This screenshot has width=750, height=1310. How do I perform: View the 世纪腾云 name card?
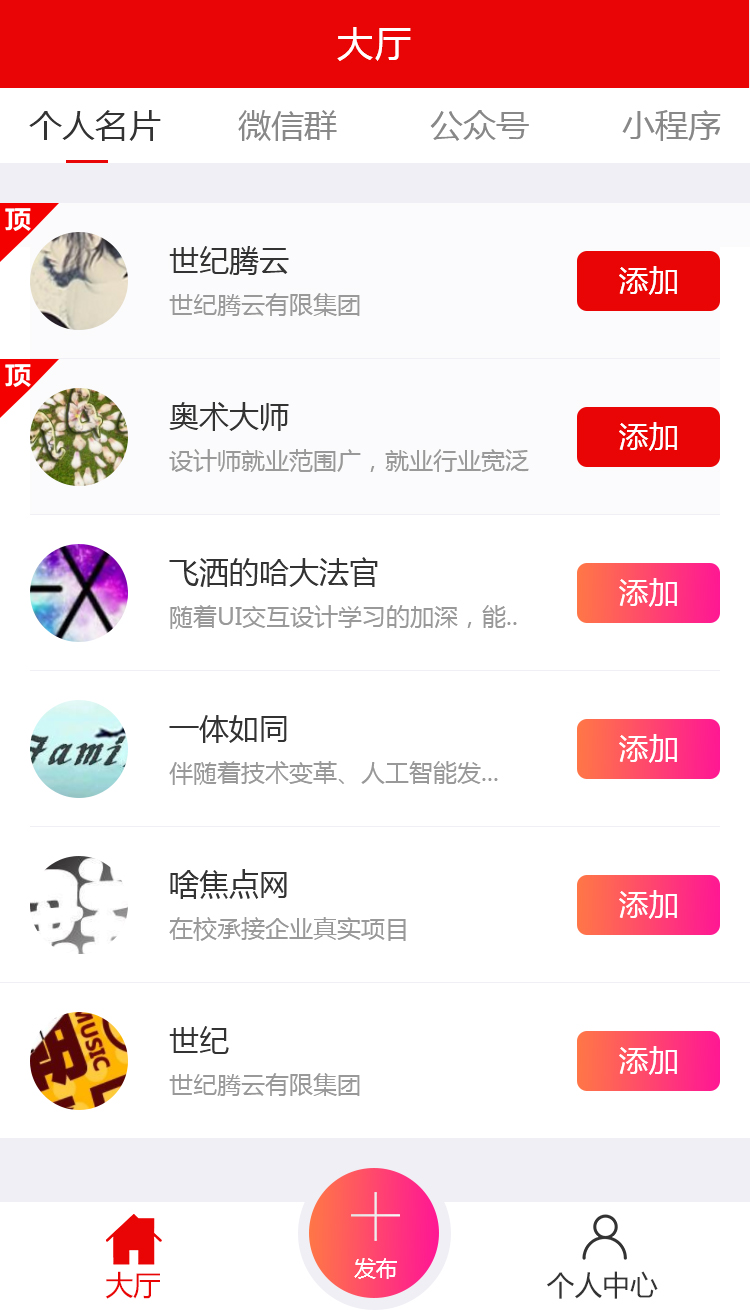pyautogui.click(x=300, y=281)
